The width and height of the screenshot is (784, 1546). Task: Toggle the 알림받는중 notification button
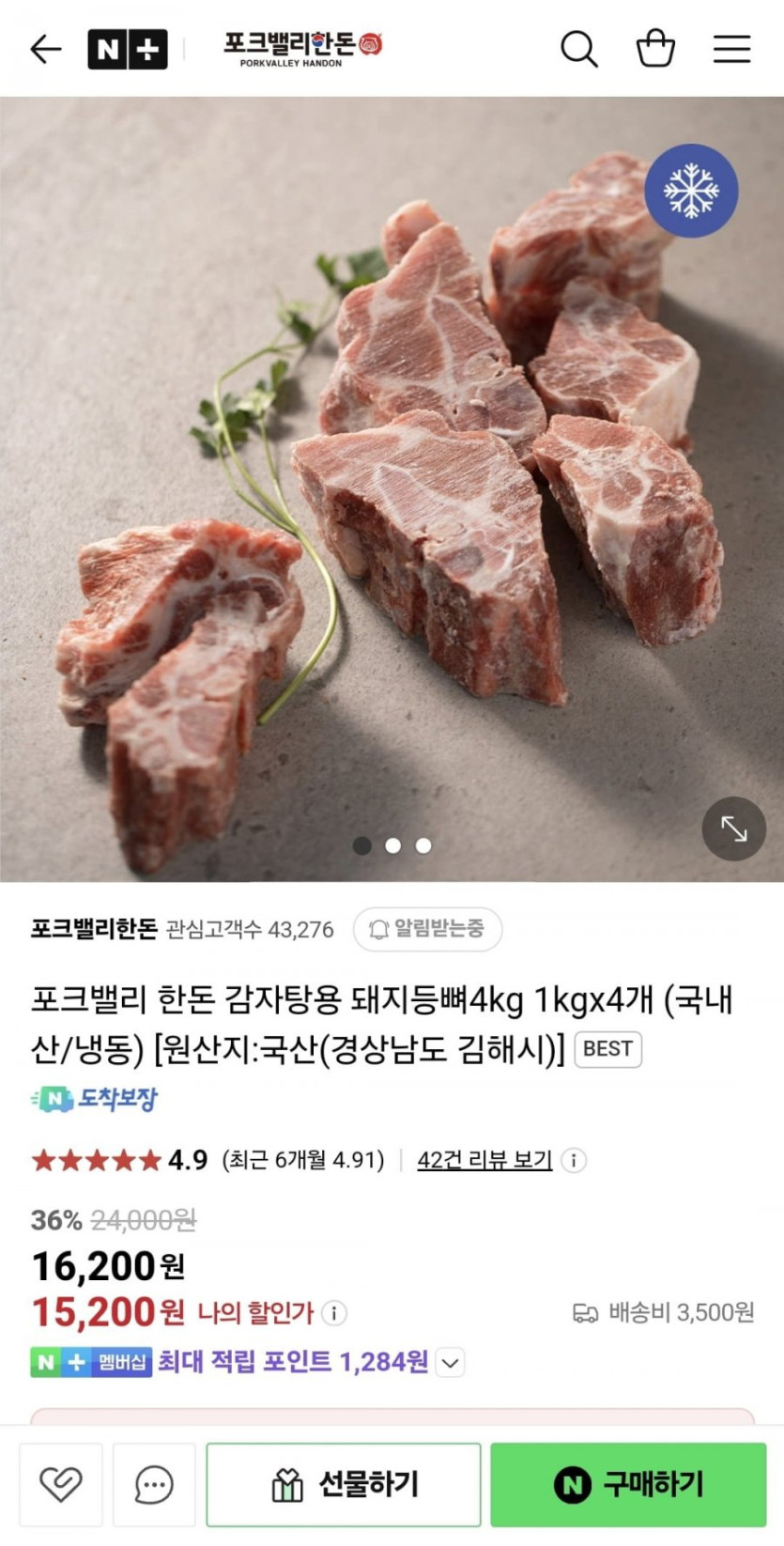427,929
